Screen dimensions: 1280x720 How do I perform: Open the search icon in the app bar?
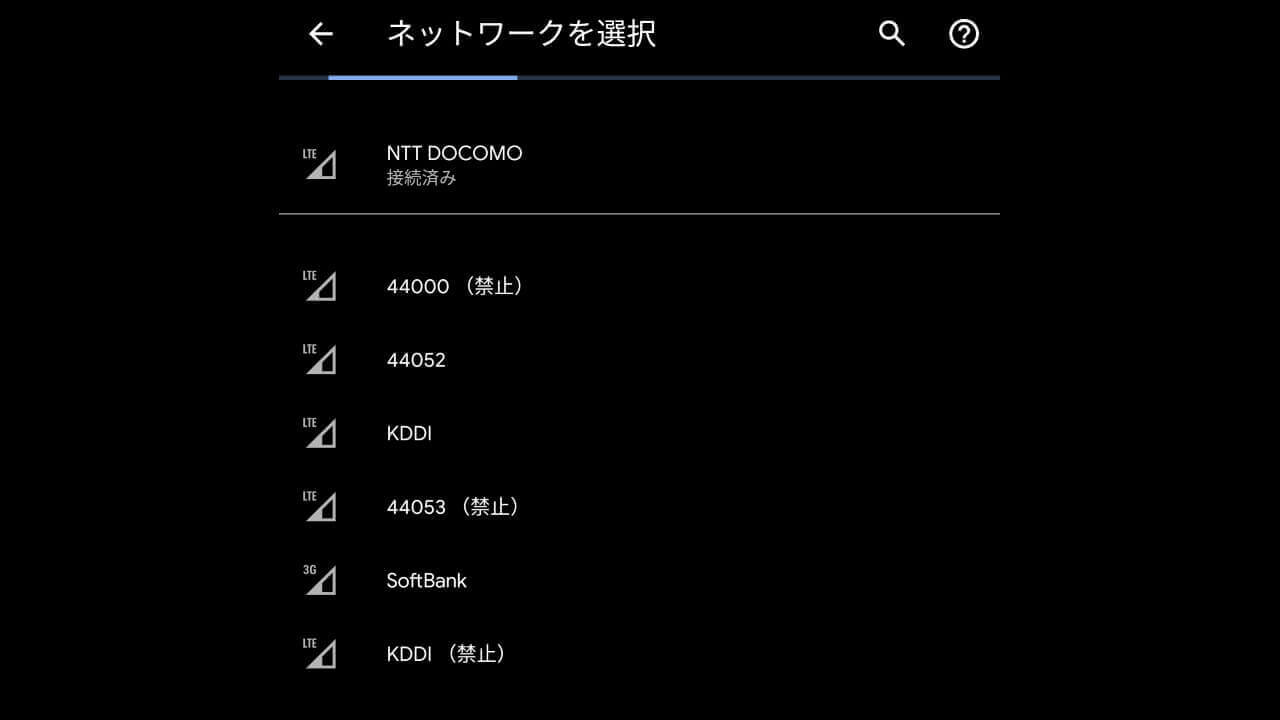[x=891, y=34]
